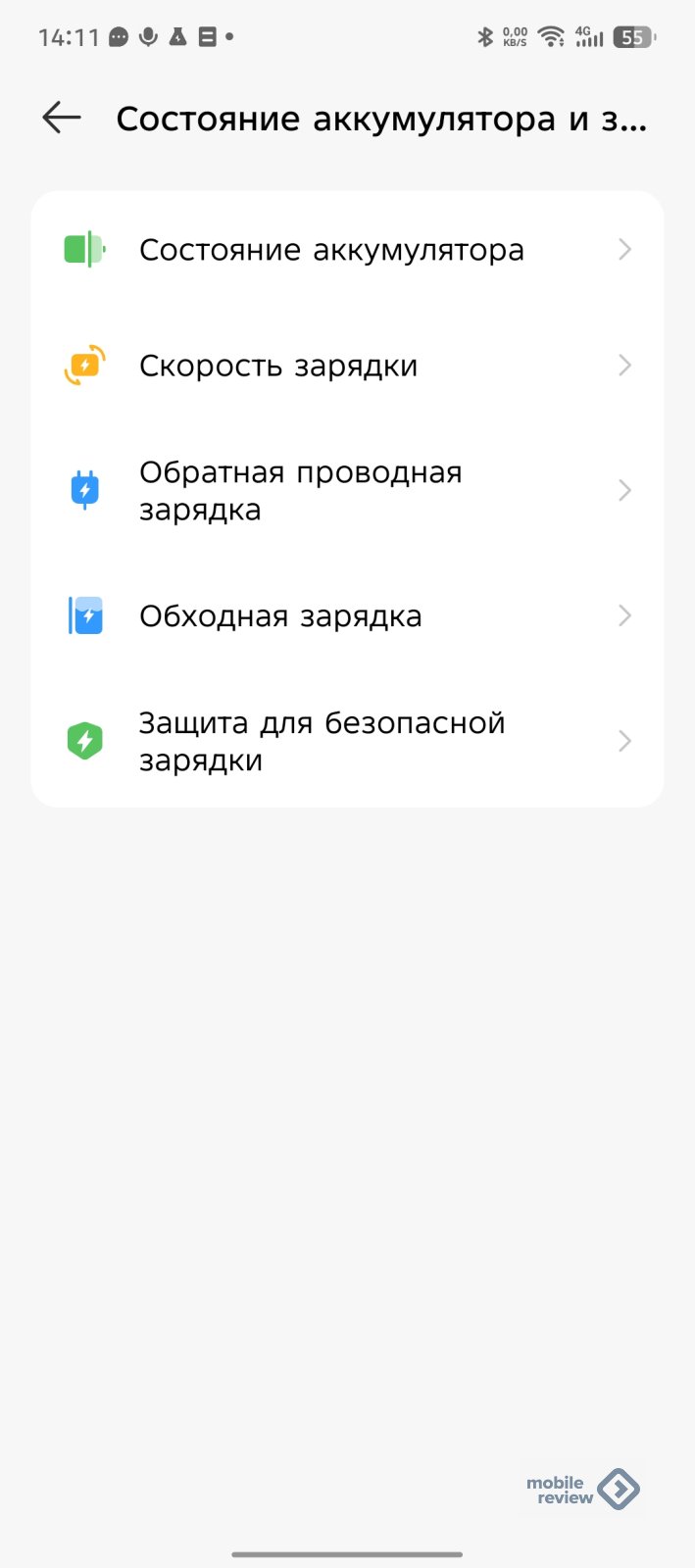Open Скорость зарядки settings
Image resolution: width=695 pixels, height=1568 pixels.
pyautogui.click(x=347, y=366)
